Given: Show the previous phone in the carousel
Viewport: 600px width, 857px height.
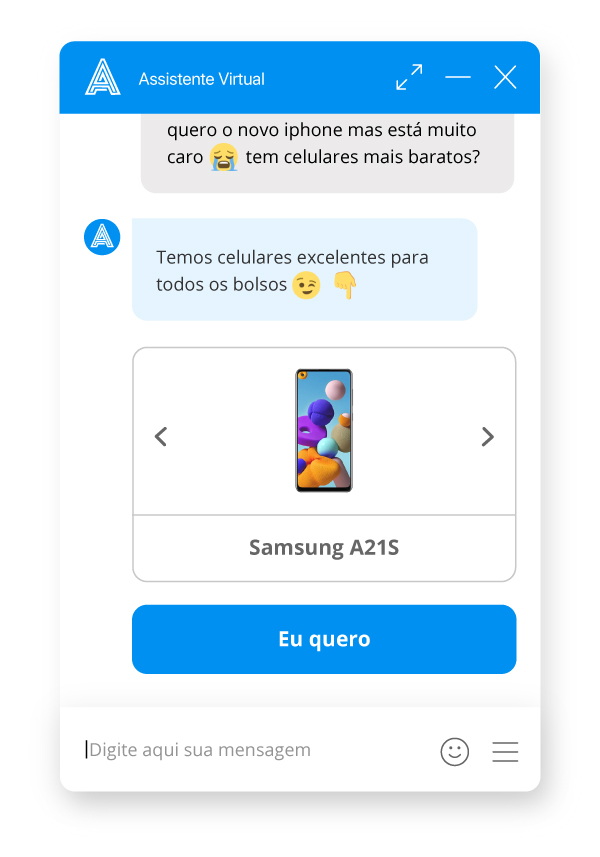Looking at the screenshot, I should pos(160,436).
